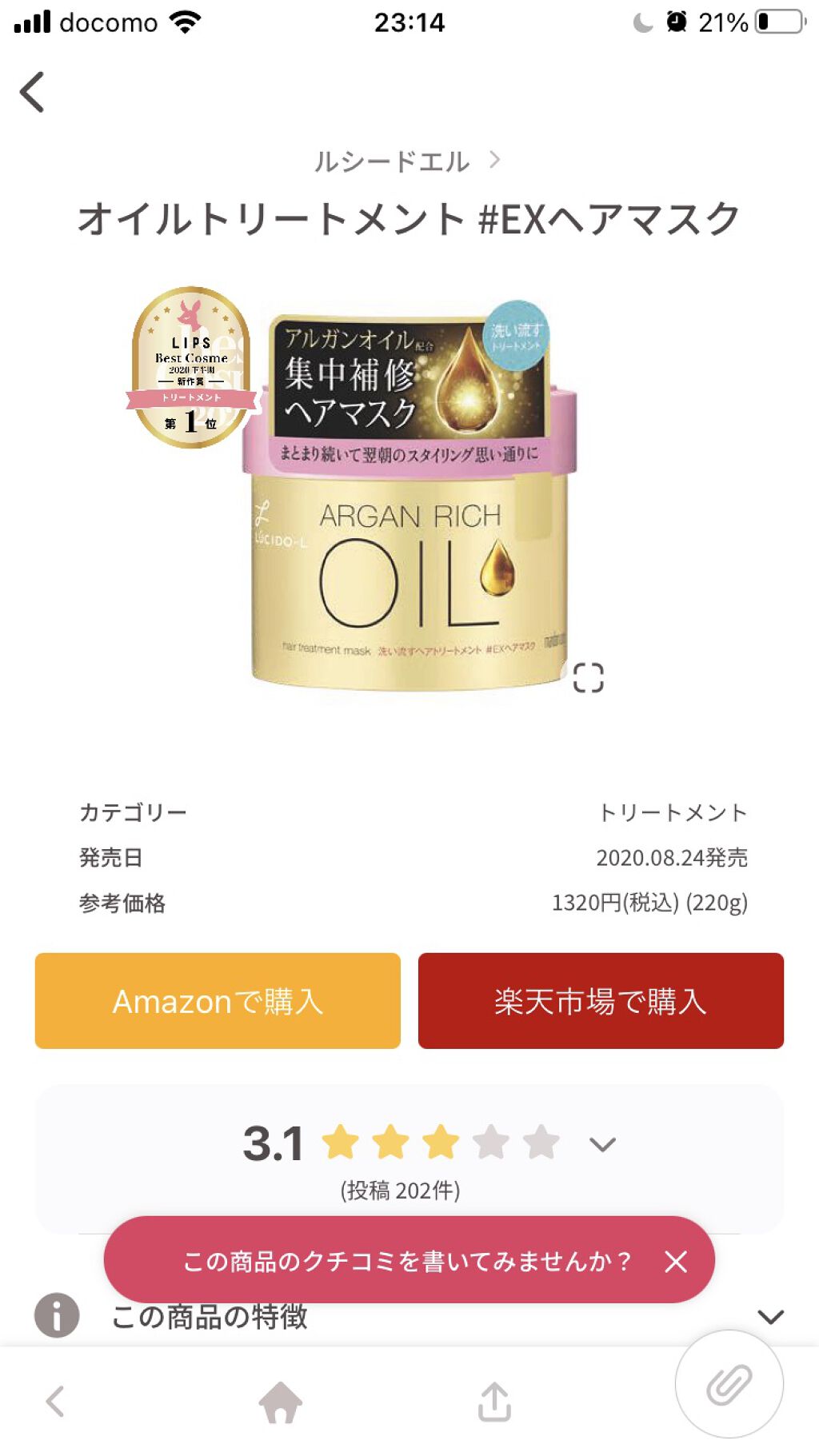
Task: Tap the Amazonで購入 button
Action: point(218,1000)
